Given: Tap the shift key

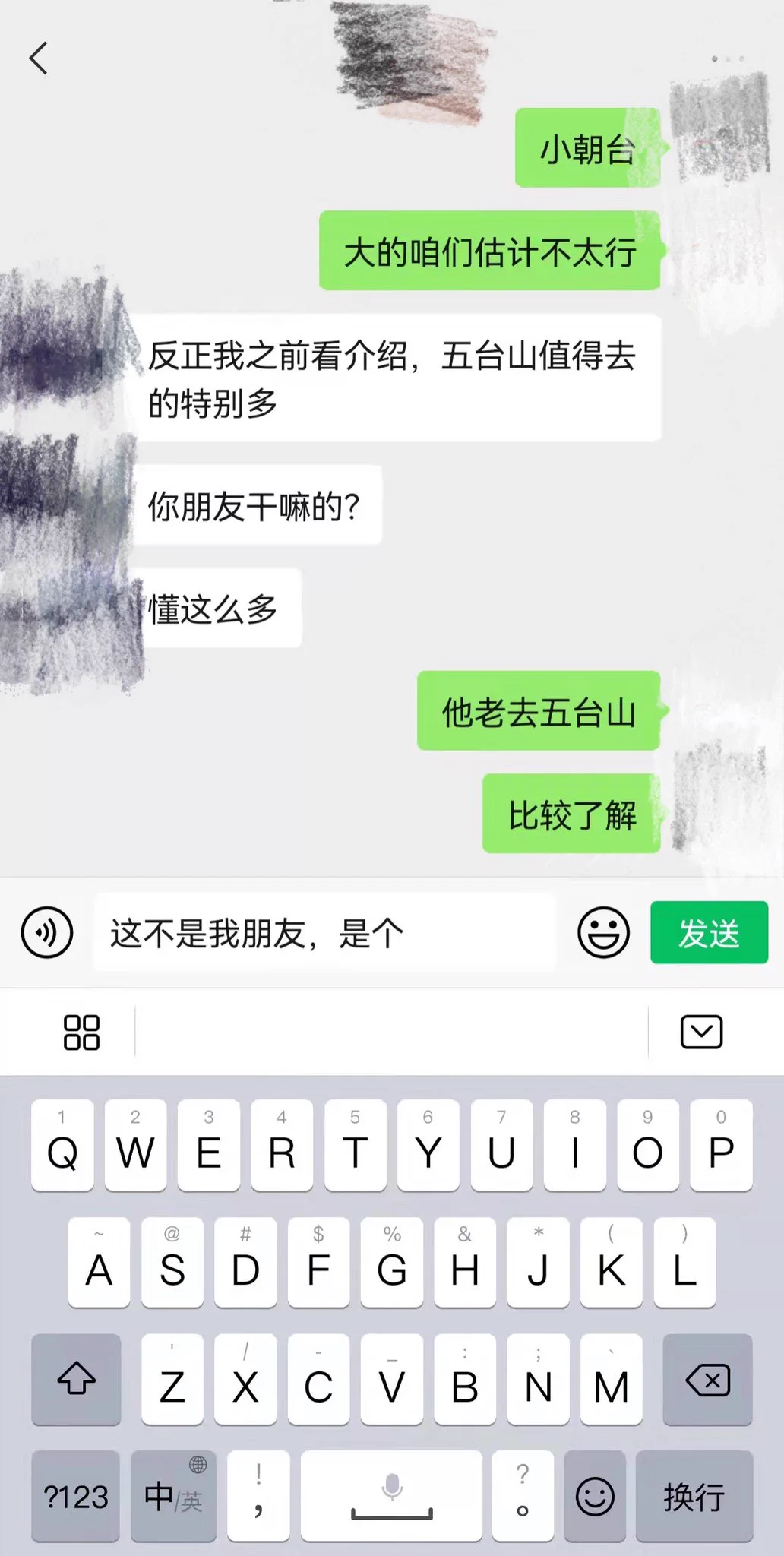Looking at the screenshot, I should click(x=76, y=1380).
